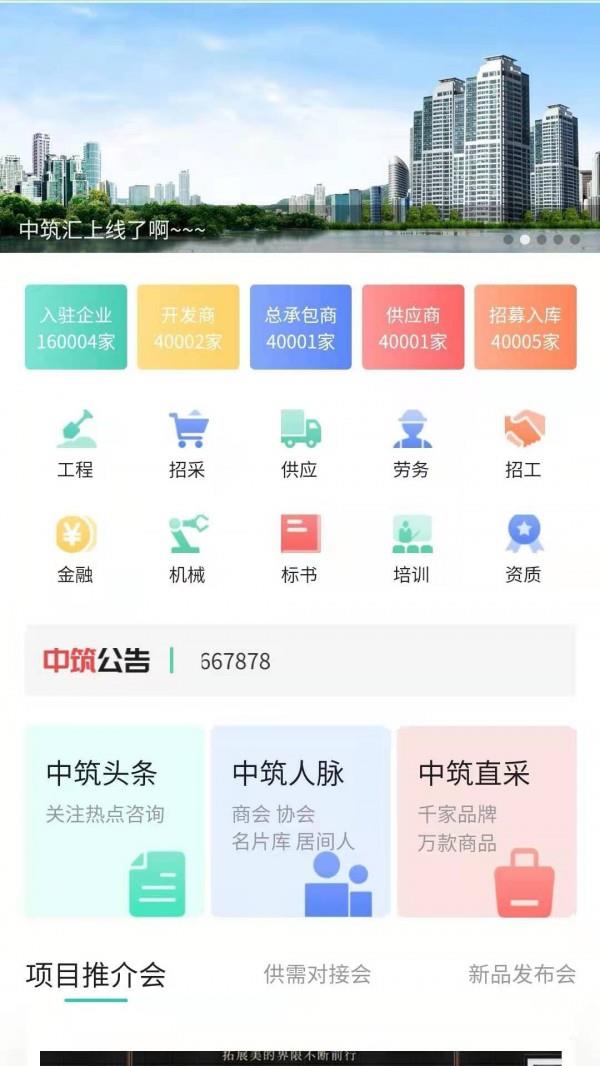Open the 总承包商 tile
This screenshot has height=1066, width=600.
click(300, 327)
